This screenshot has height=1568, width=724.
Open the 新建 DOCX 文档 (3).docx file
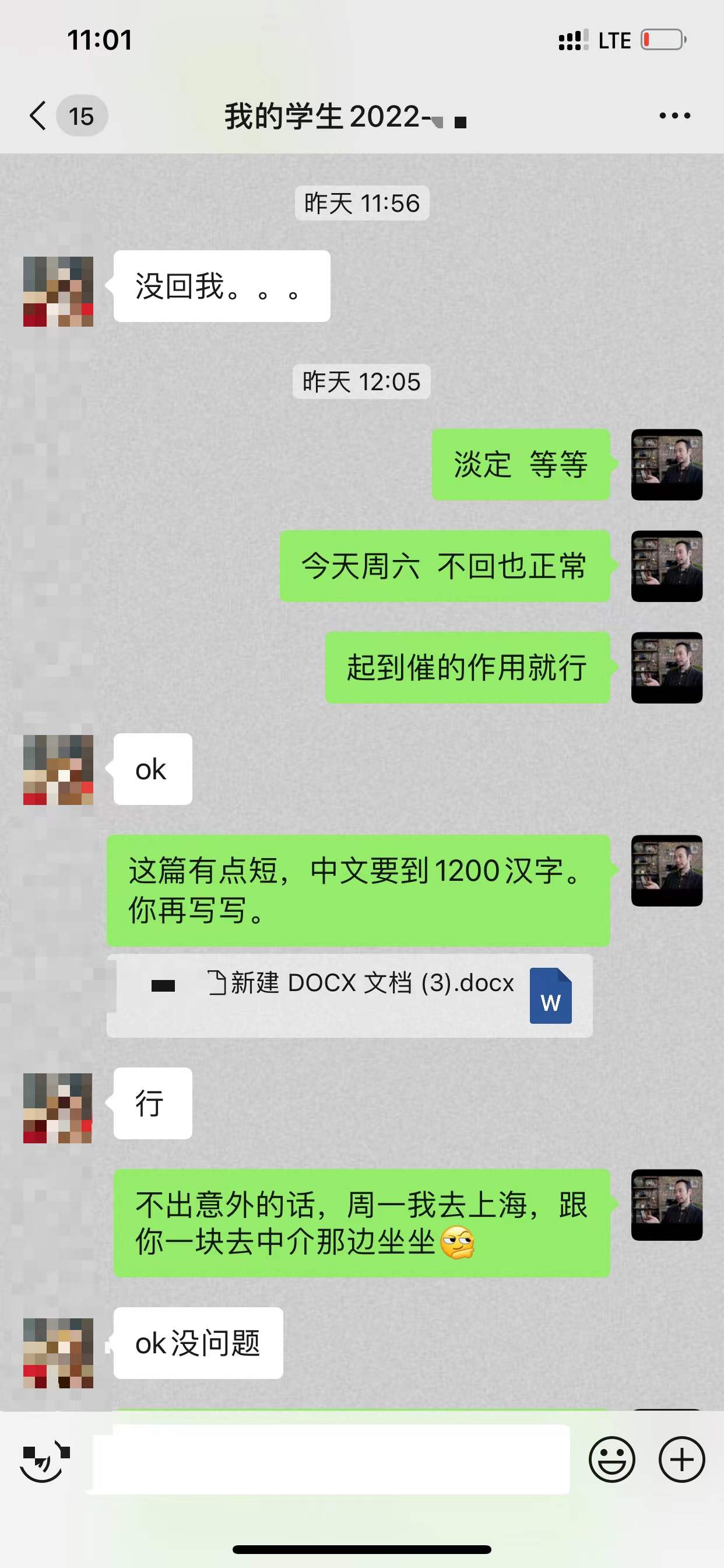pos(349,994)
